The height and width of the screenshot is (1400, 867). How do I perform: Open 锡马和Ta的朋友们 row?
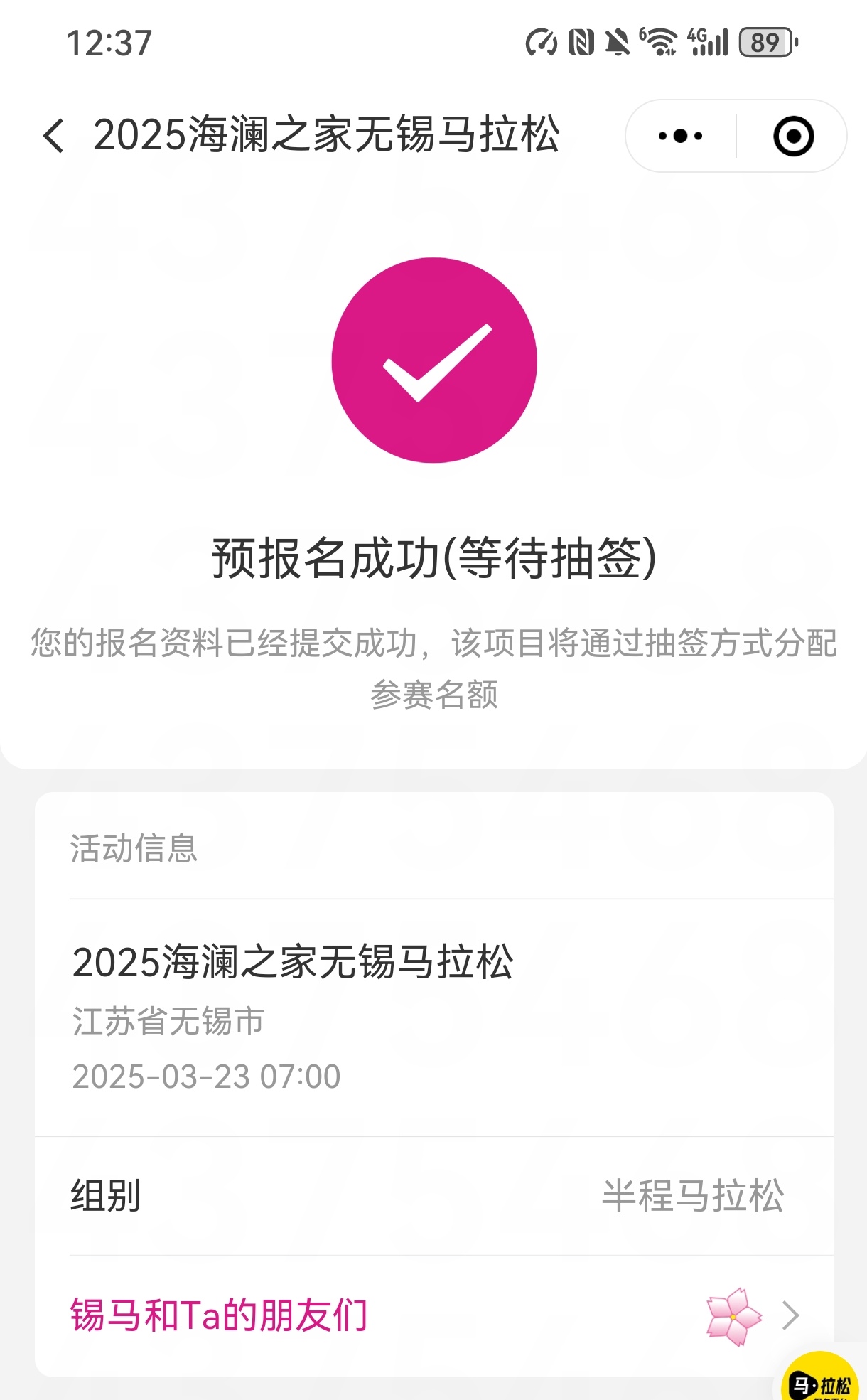[x=434, y=1315]
